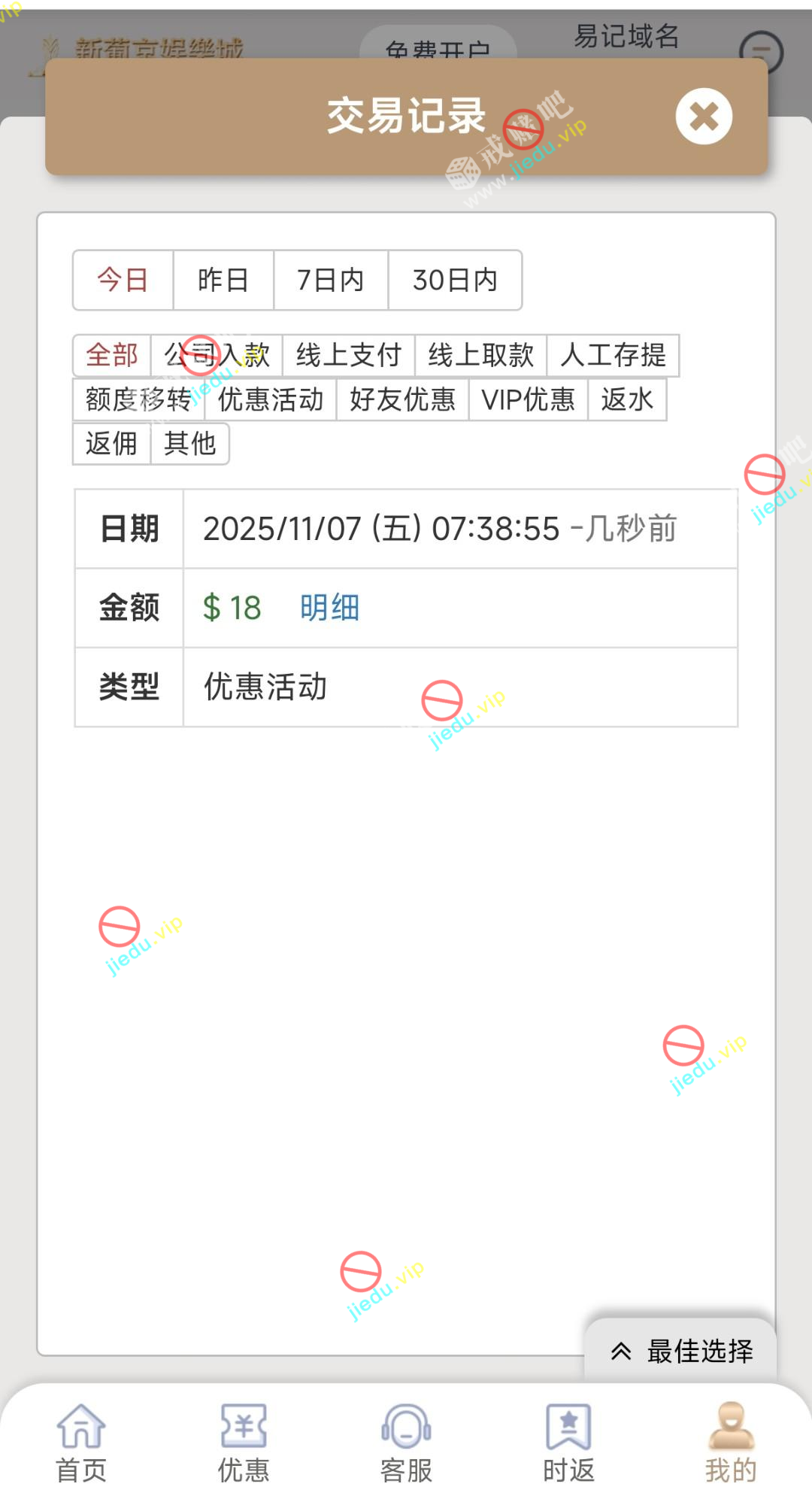
Task: Filter by 线上支付
Action: 349,355
